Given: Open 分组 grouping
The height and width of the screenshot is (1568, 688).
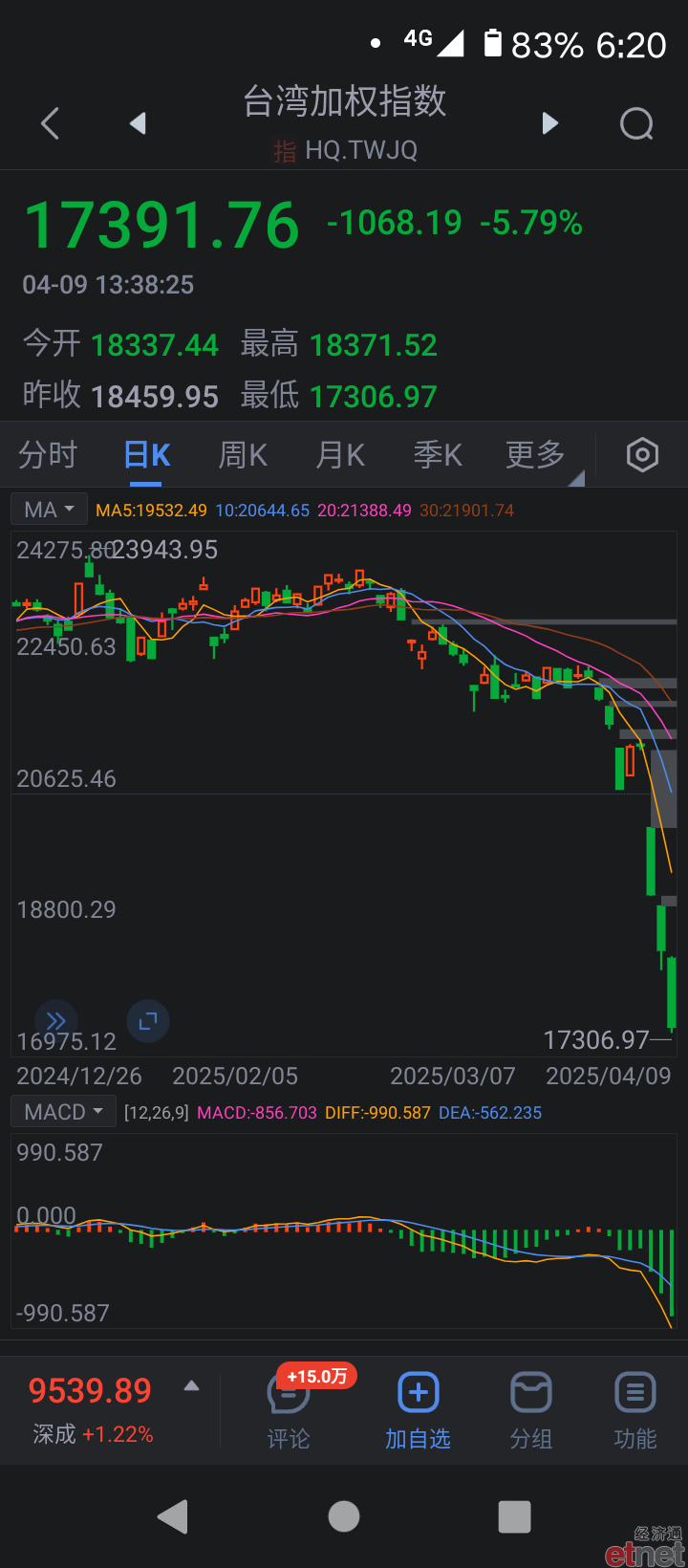Looking at the screenshot, I should point(530,1411).
